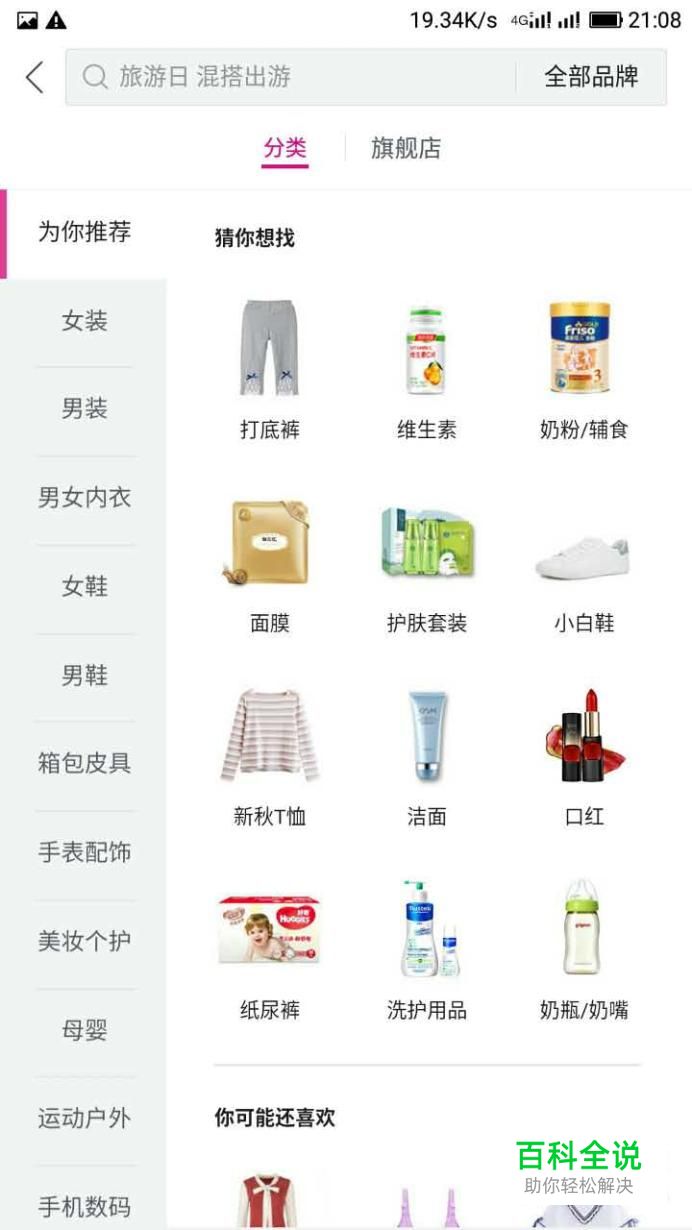Open the 美妆个护 category
This screenshot has width=692, height=1230.
pyautogui.click(x=84, y=941)
